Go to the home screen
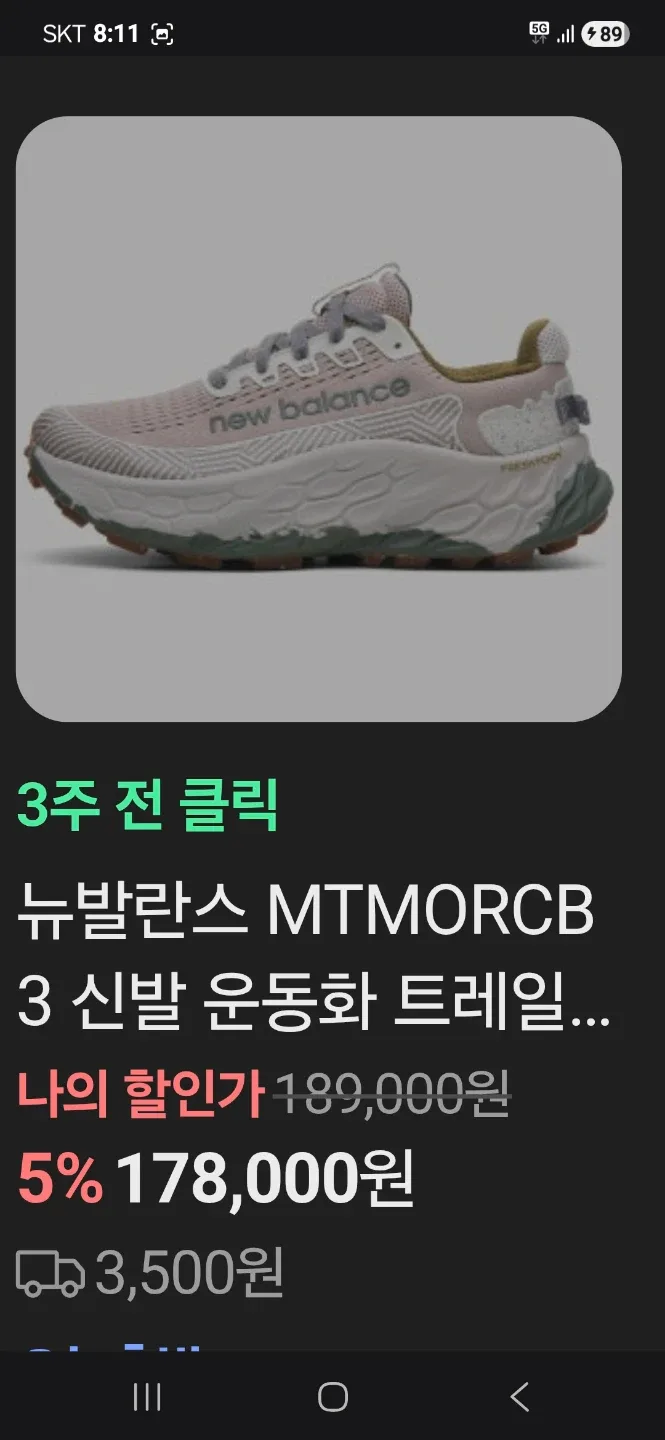Viewport: 665px width, 1440px height. coord(333,1397)
